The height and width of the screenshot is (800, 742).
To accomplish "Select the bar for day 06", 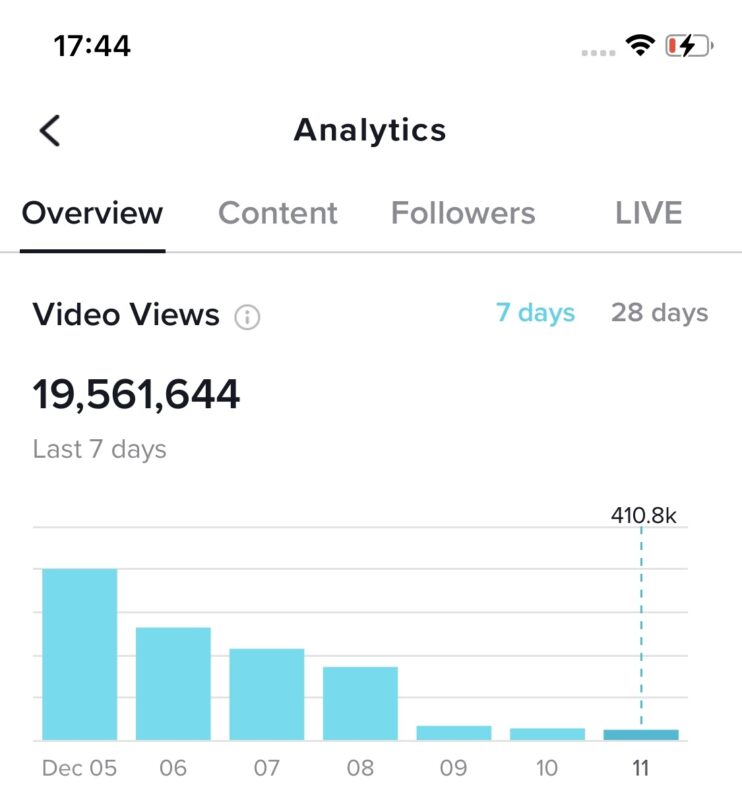I will [173, 683].
